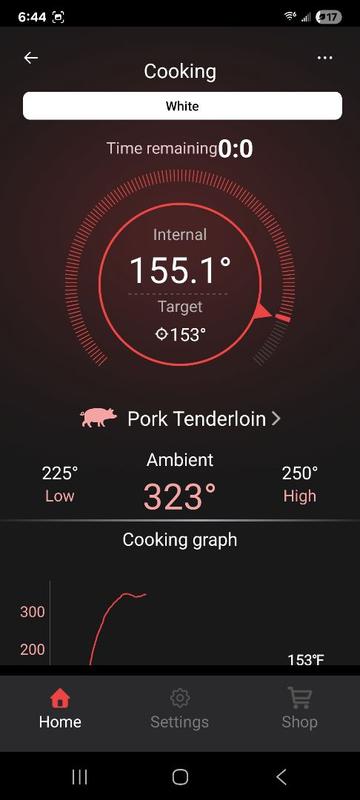
Task: Tap the system home button
Action: (180, 777)
